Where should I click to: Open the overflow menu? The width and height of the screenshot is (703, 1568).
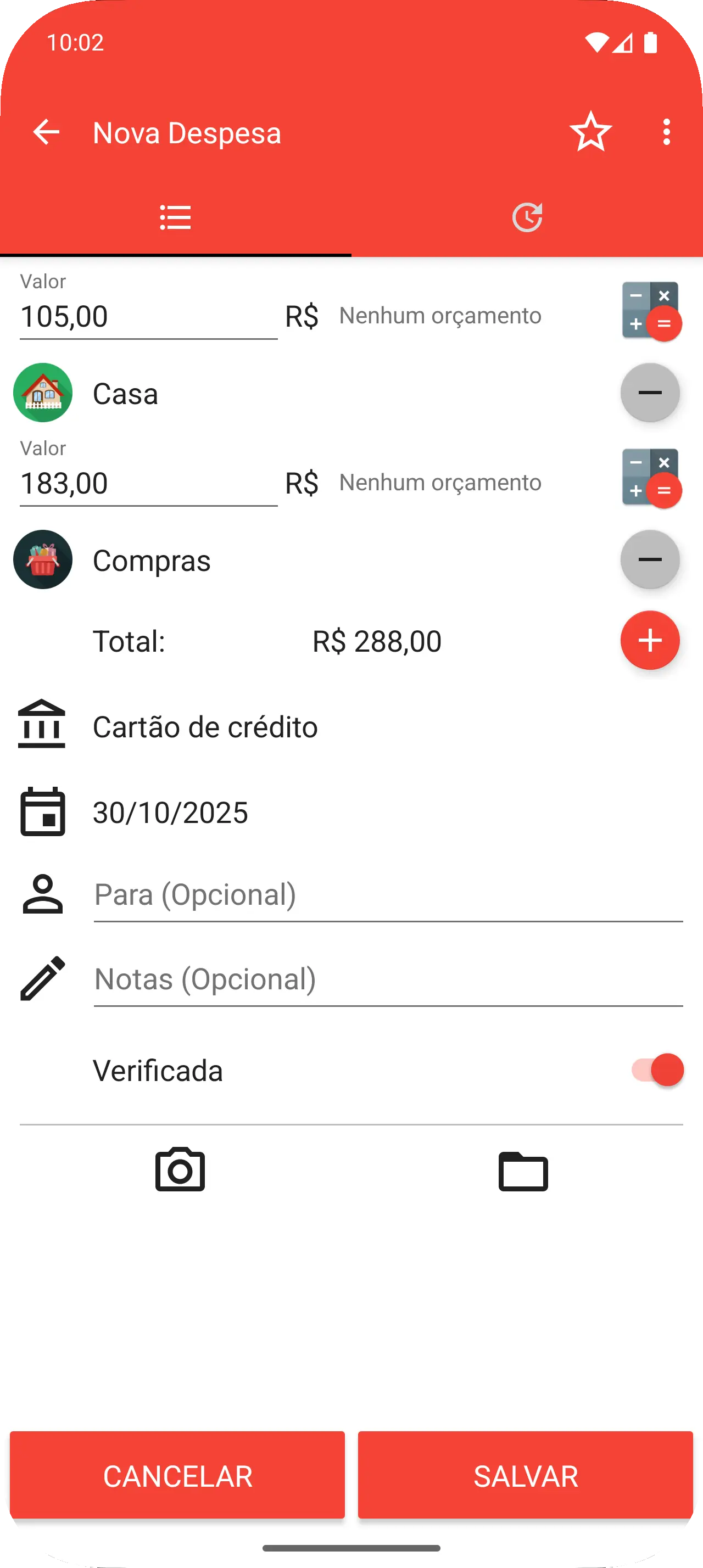coord(667,132)
